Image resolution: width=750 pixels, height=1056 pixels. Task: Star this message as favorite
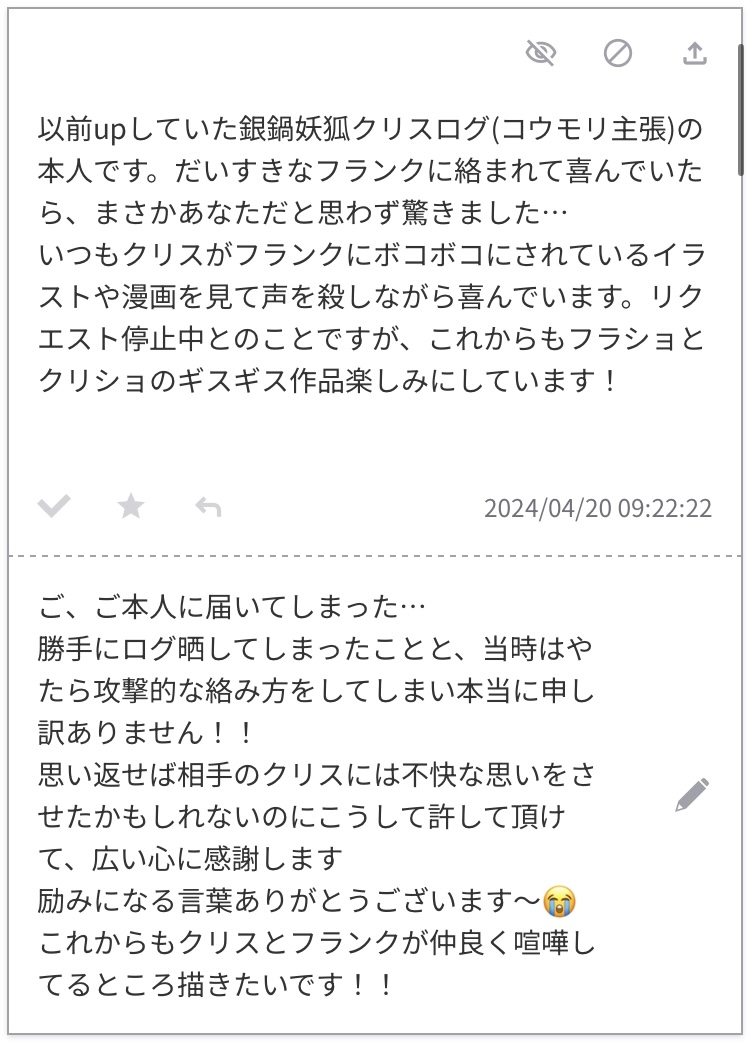[x=131, y=507]
